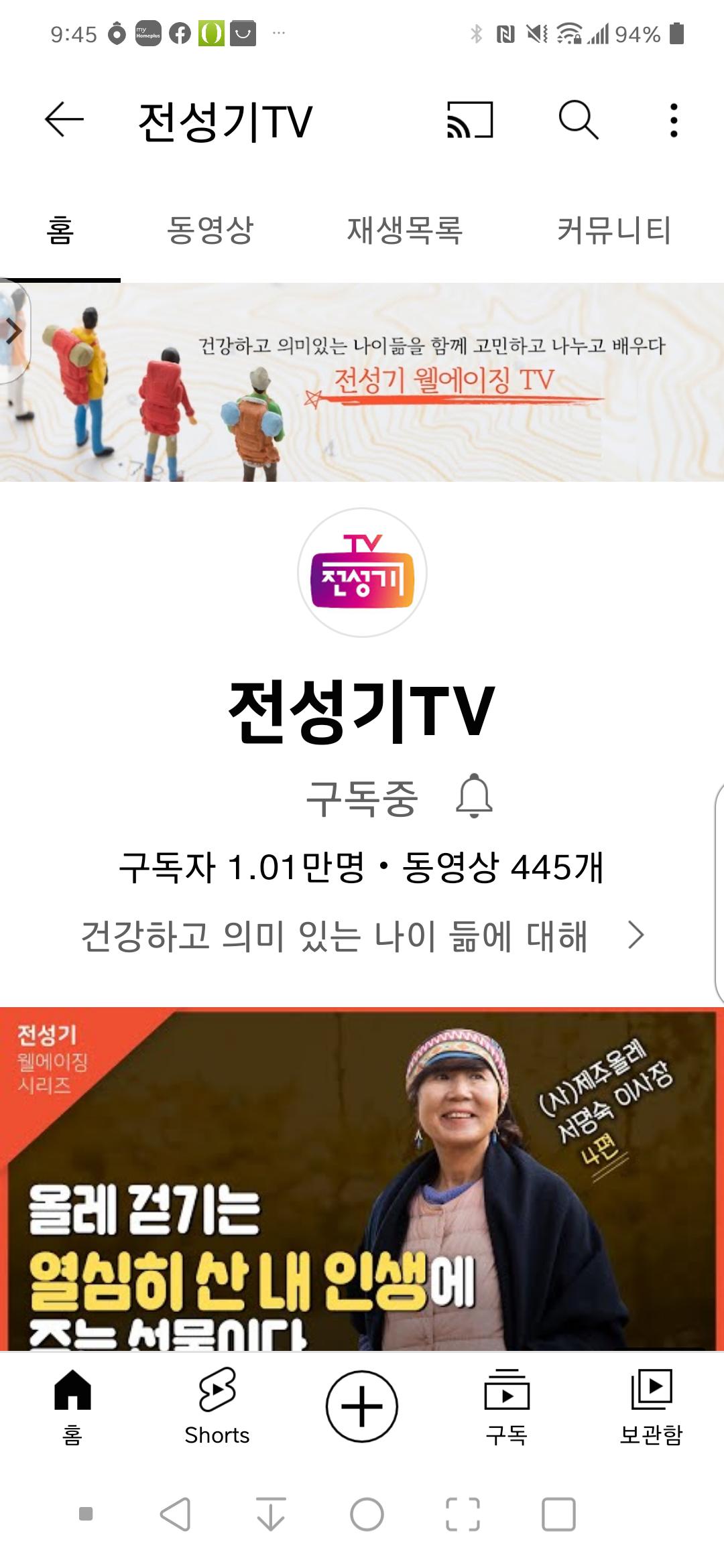Open the Shorts section
The height and width of the screenshot is (1568, 724).
(x=217, y=1406)
